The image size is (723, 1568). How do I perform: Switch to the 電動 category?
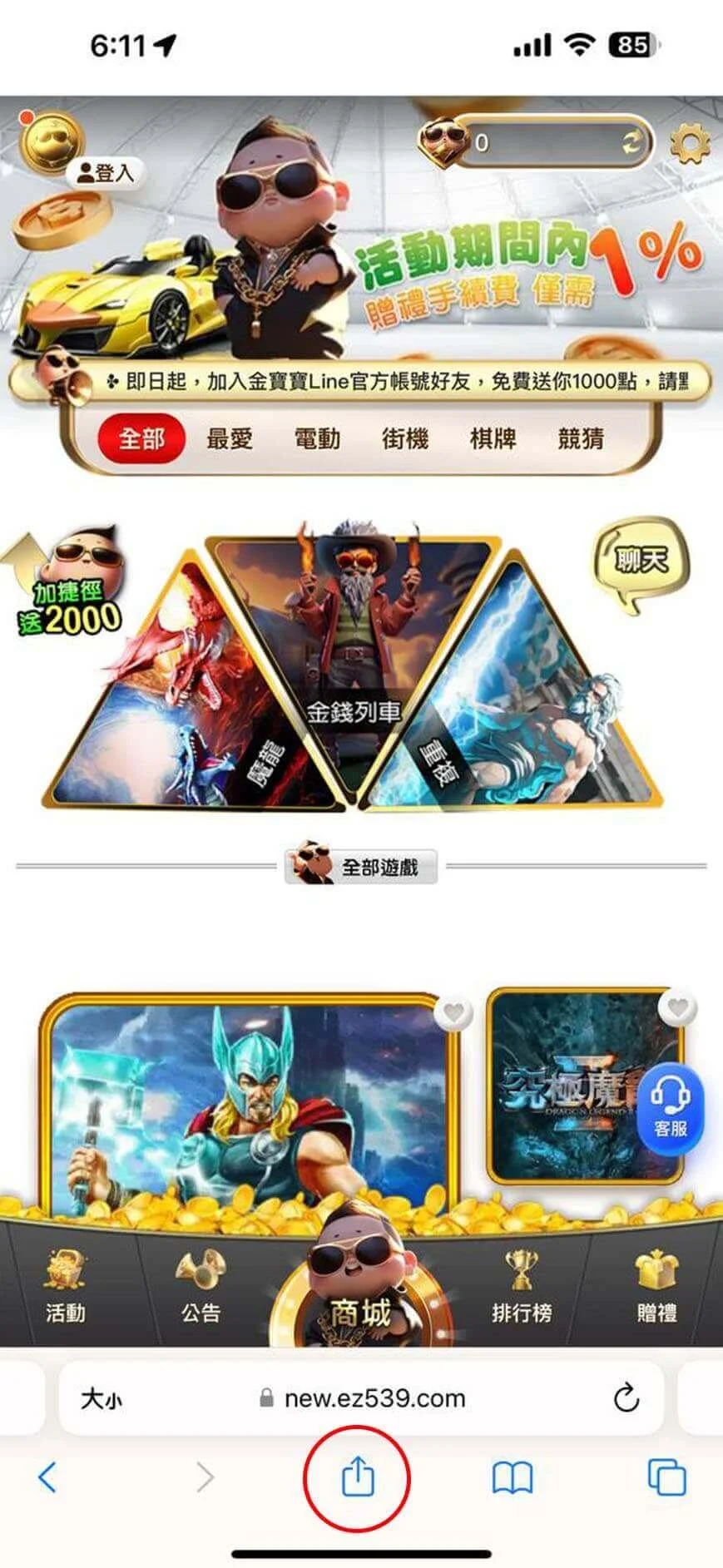[317, 438]
